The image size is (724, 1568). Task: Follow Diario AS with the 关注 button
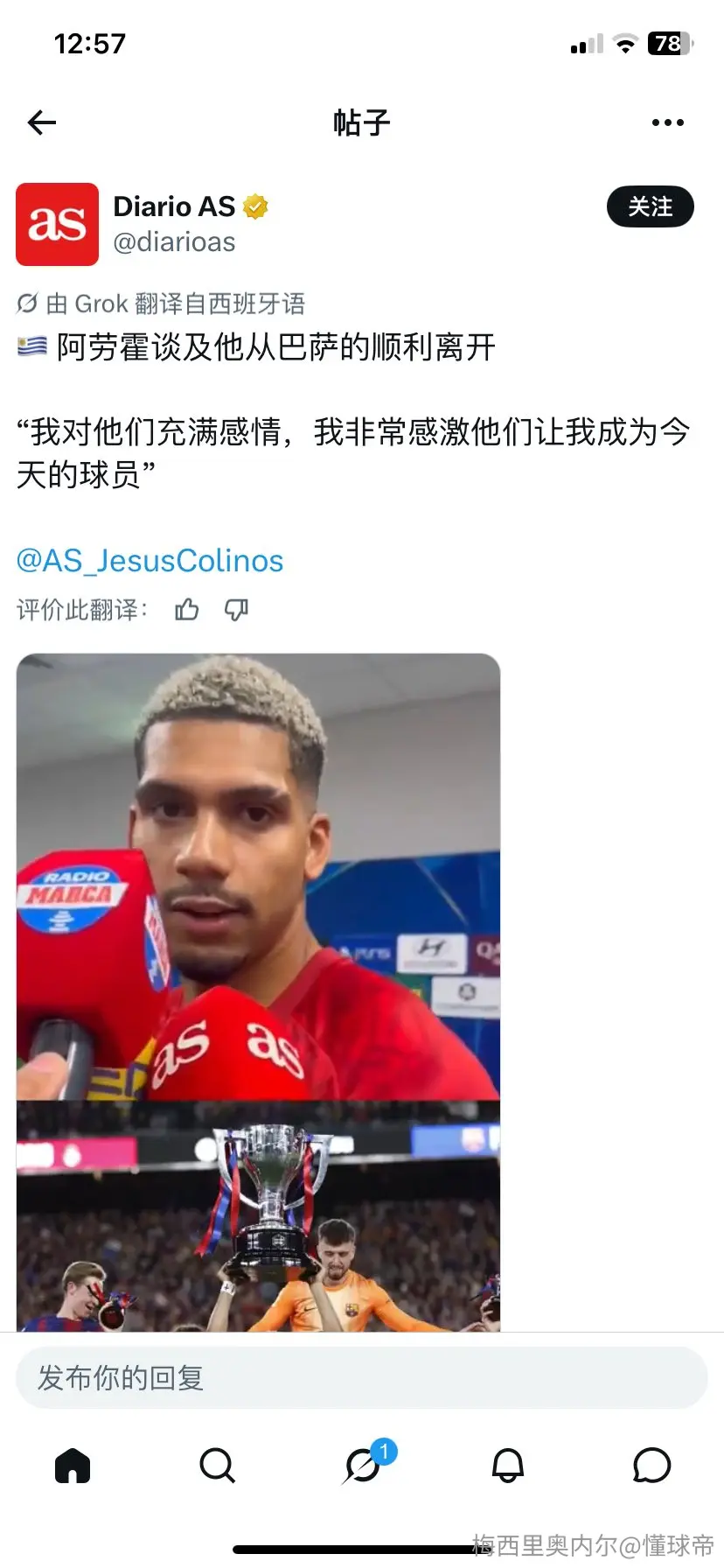click(650, 206)
